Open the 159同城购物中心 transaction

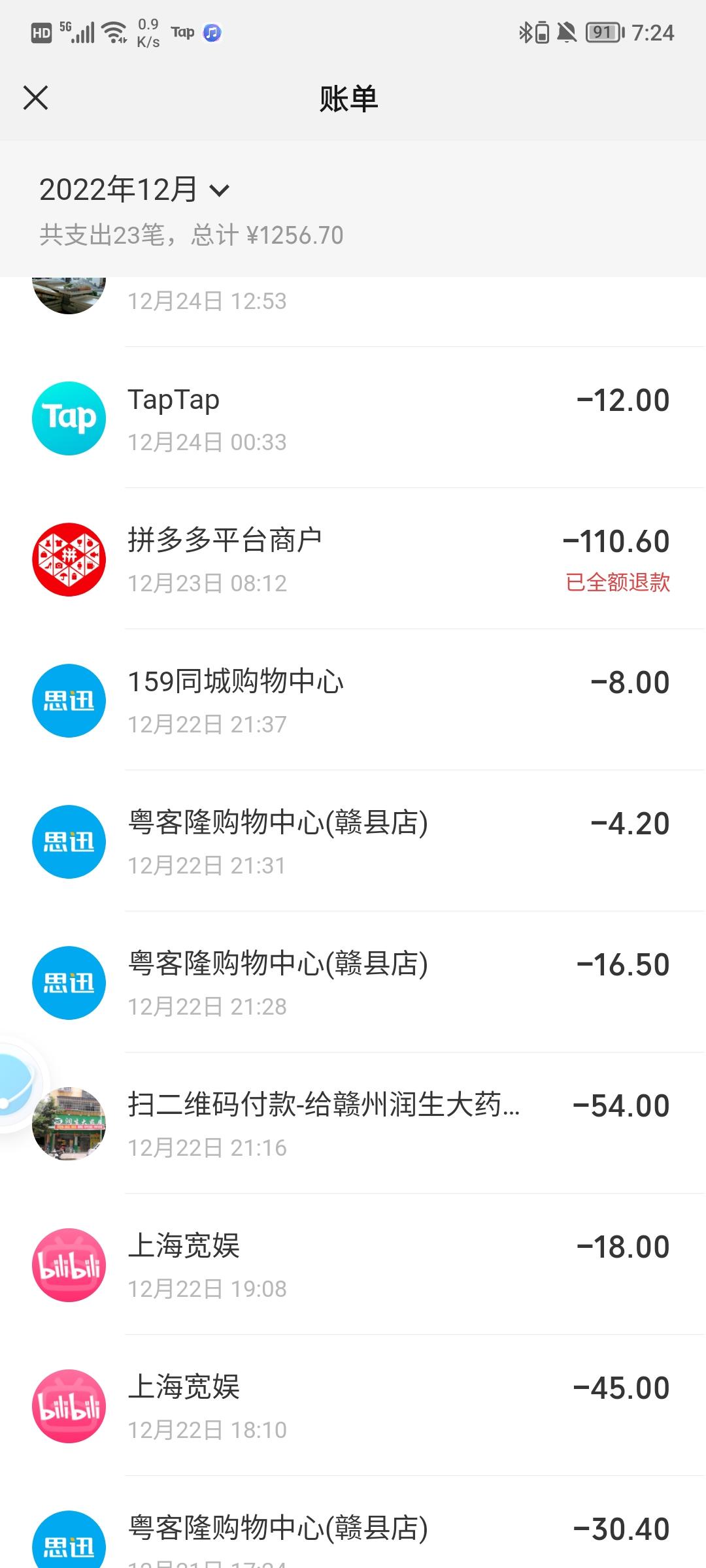[353, 700]
